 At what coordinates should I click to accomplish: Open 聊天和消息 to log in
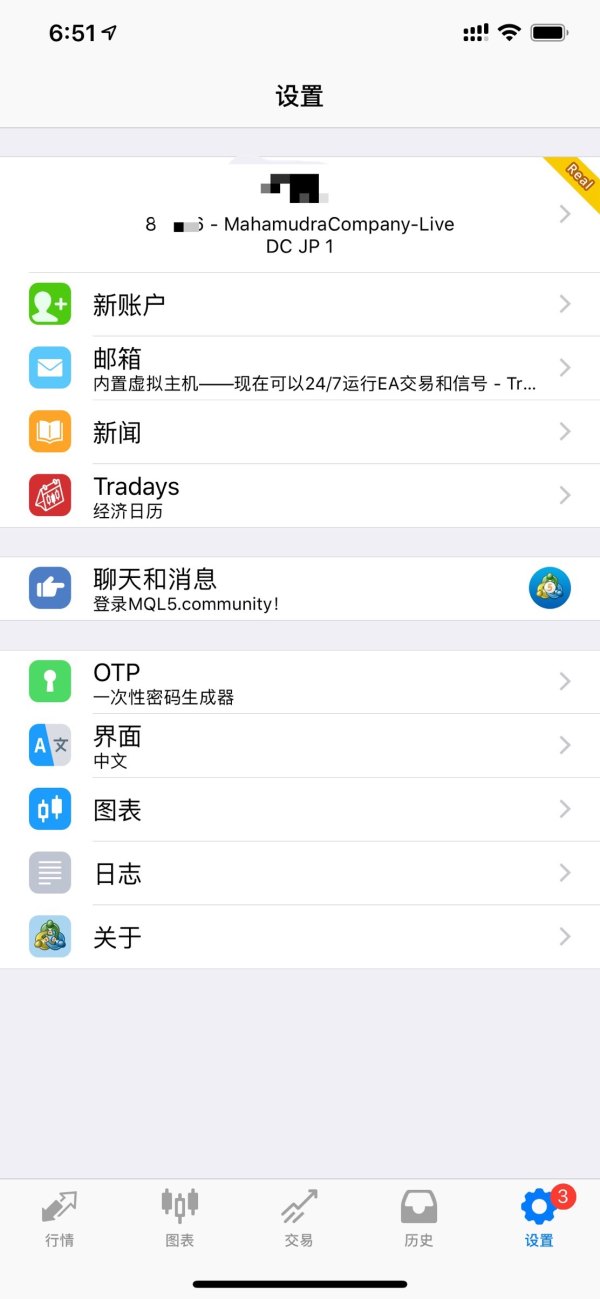(300, 589)
